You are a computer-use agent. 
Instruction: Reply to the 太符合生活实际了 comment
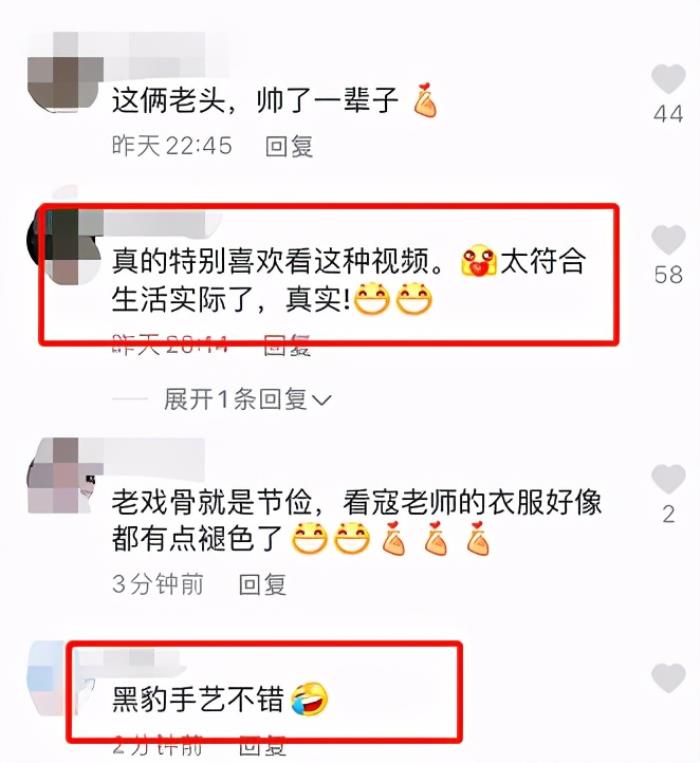pos(286,346)
